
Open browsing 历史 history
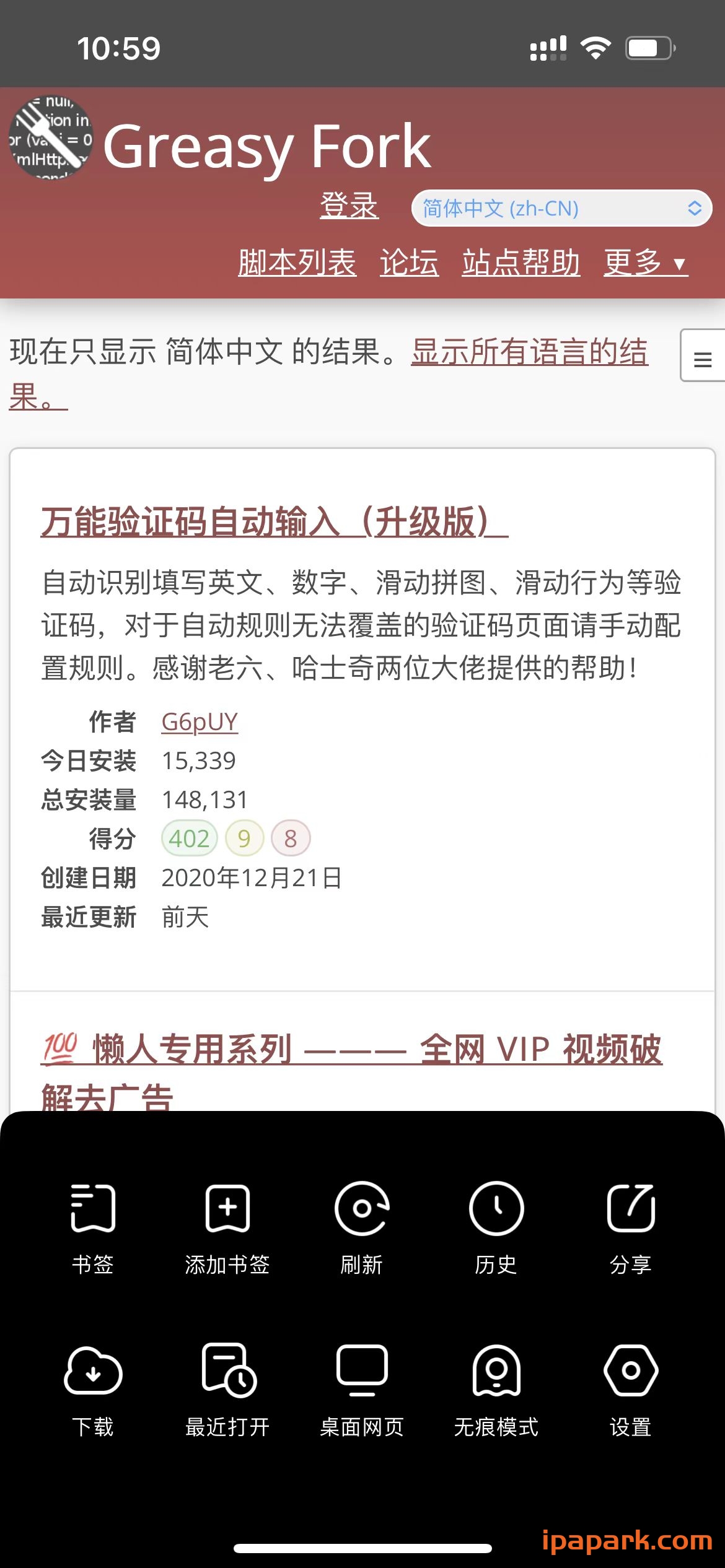tap(496, 1208)
